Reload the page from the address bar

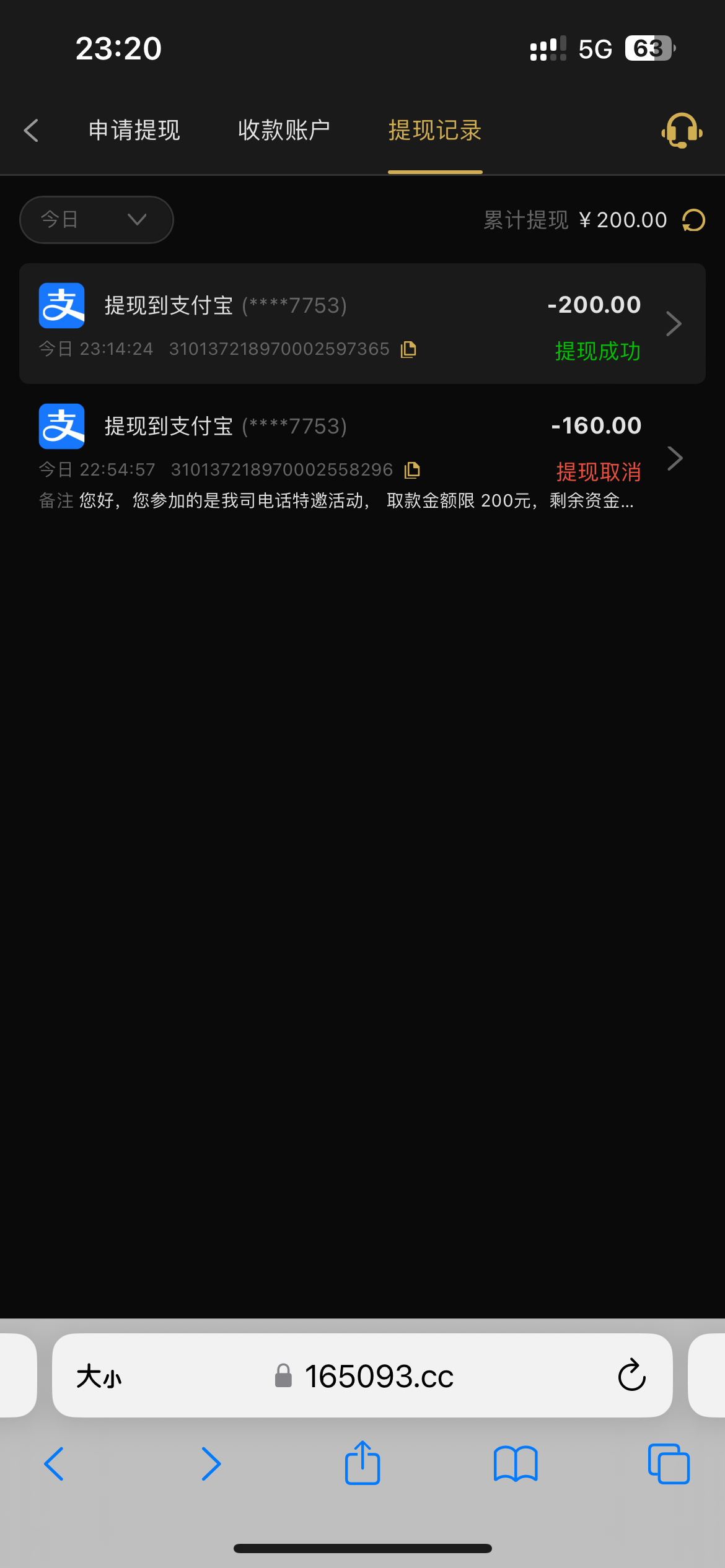pyautogui.click(x=631, y=1375)
